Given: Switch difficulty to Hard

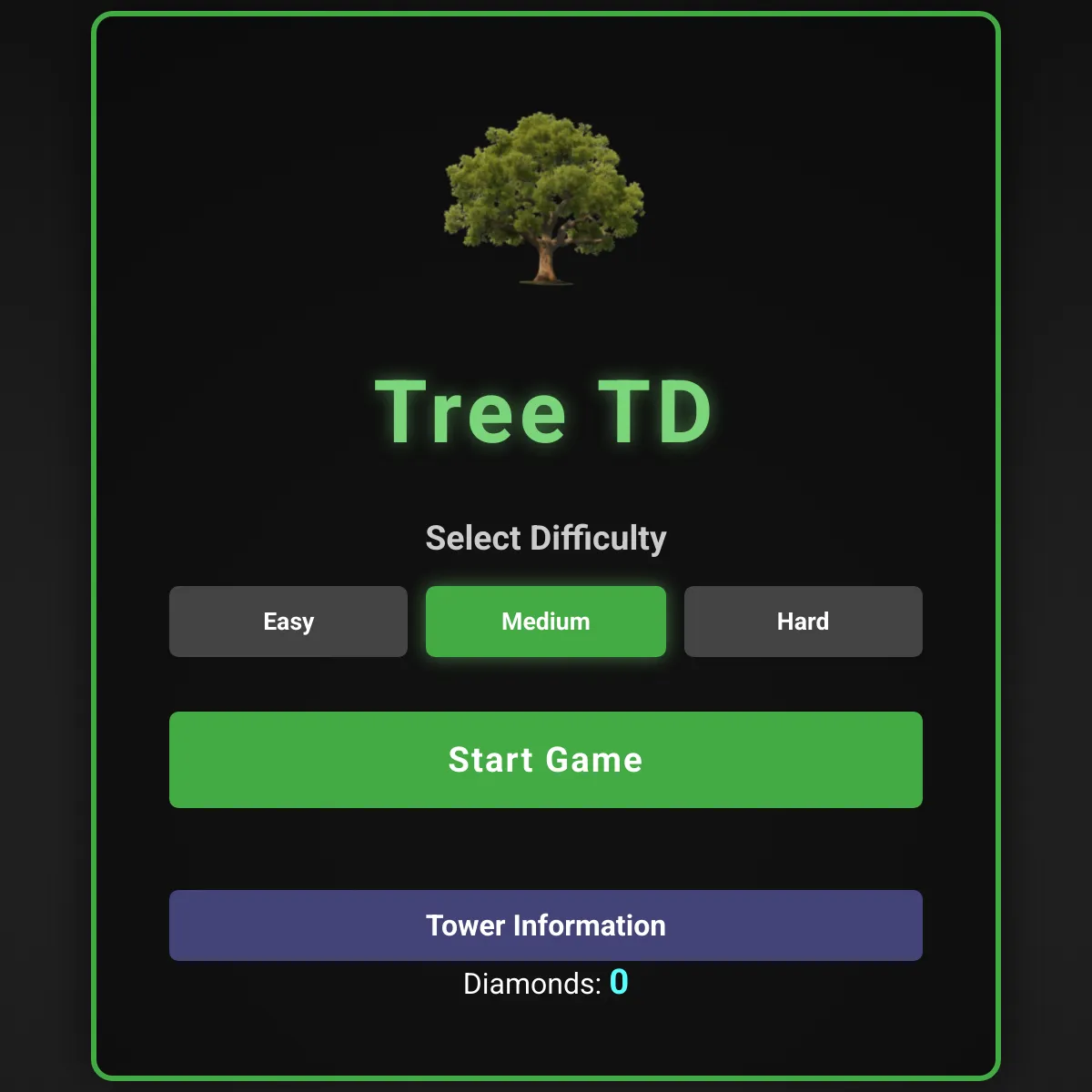Looking at the screenshot, I should (x=804, y=622).
